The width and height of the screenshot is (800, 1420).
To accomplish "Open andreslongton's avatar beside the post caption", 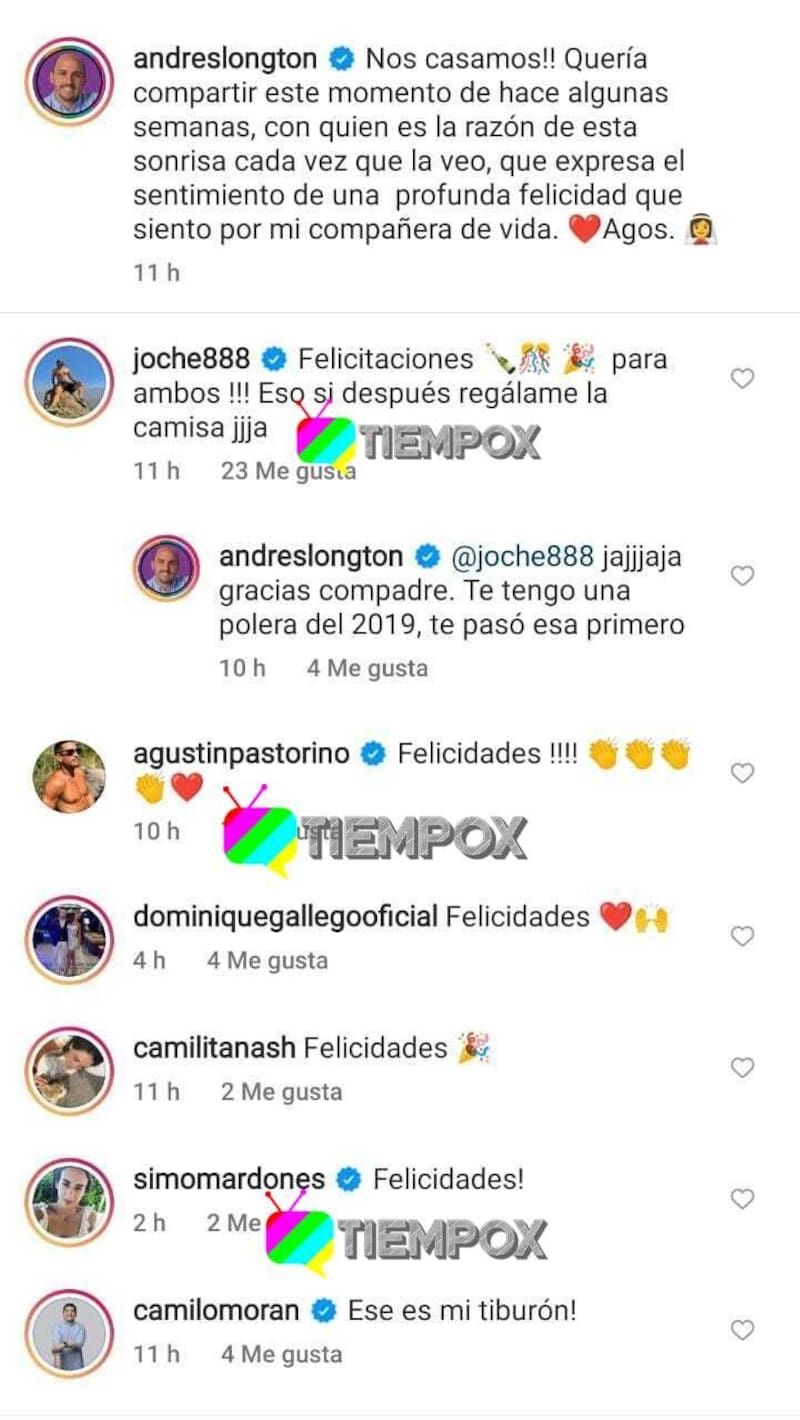I will pos(69,81).
